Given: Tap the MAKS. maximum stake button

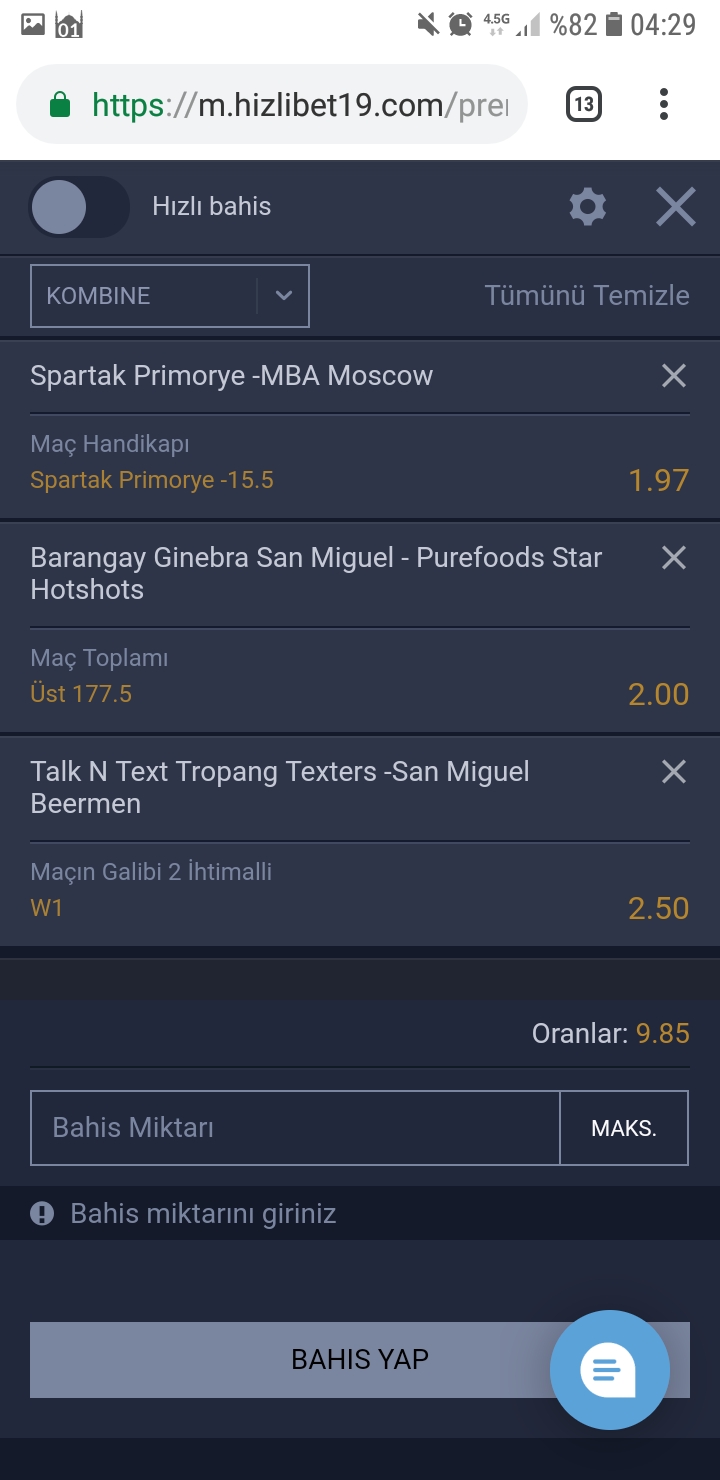Looking at the screenshot, I should [624, 1128].
